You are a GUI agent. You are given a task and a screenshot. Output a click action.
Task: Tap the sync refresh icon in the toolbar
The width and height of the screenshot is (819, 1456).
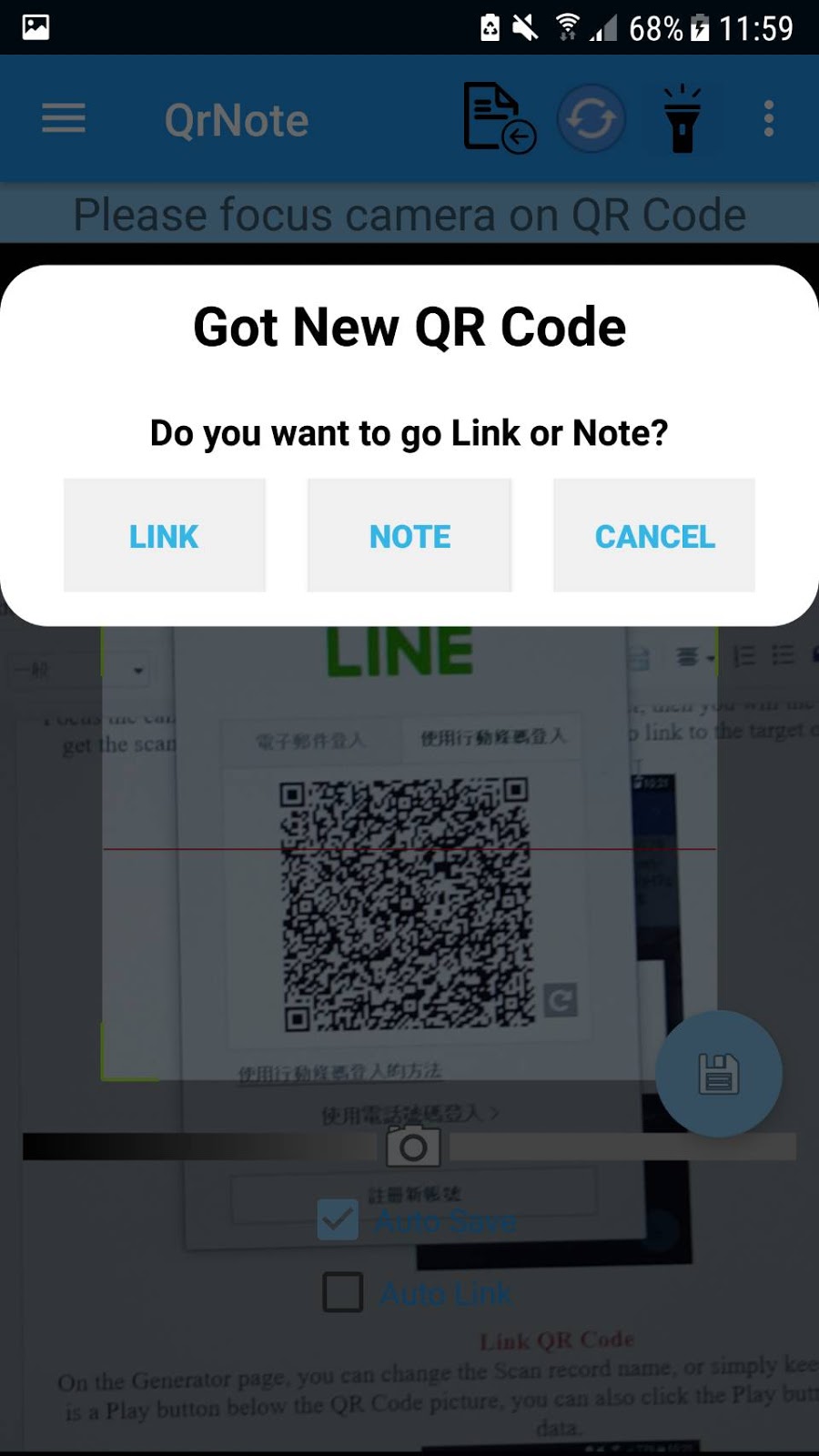pos(591,118)
